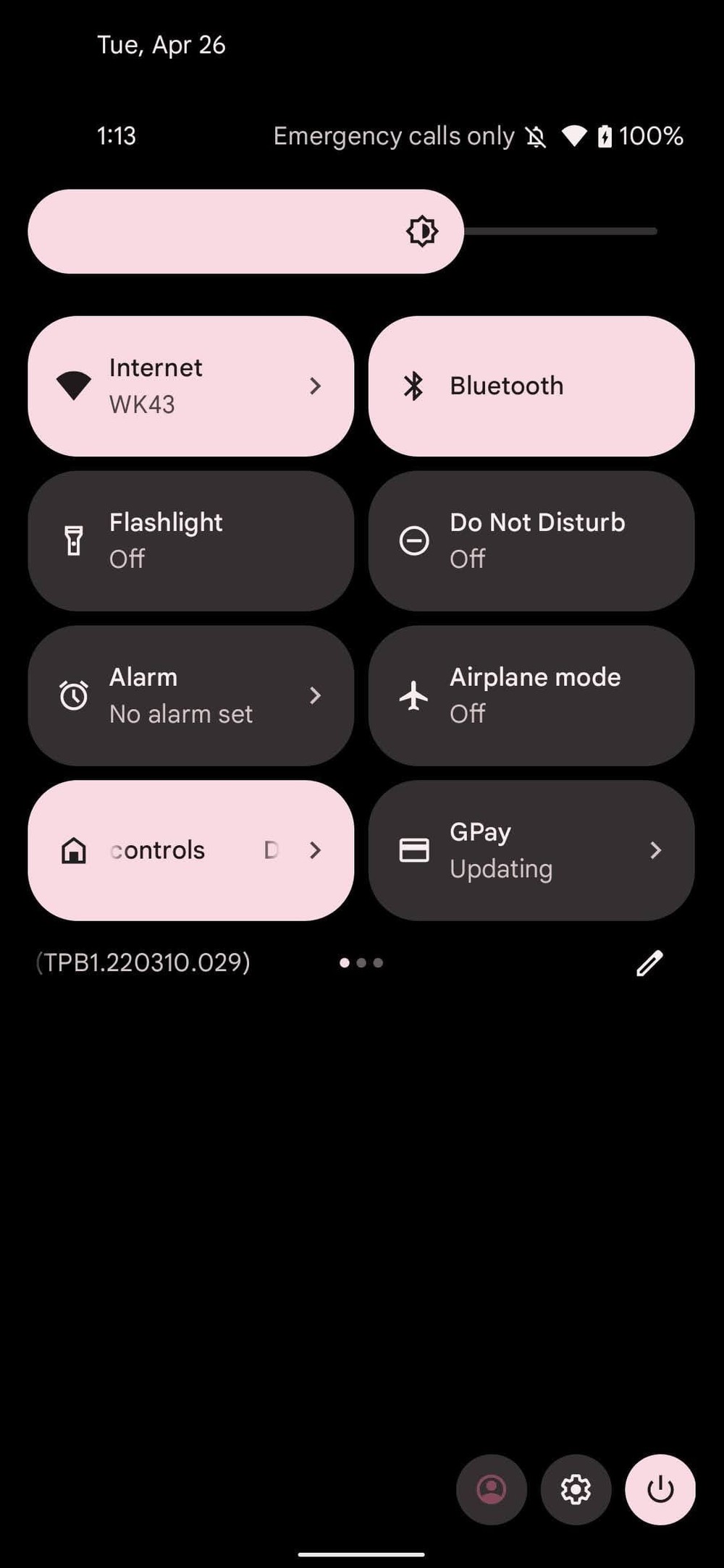The height and width of the screenshot is (1568, 724).
Task: Tap the quick settings page indicator dots
Action: 361,963
